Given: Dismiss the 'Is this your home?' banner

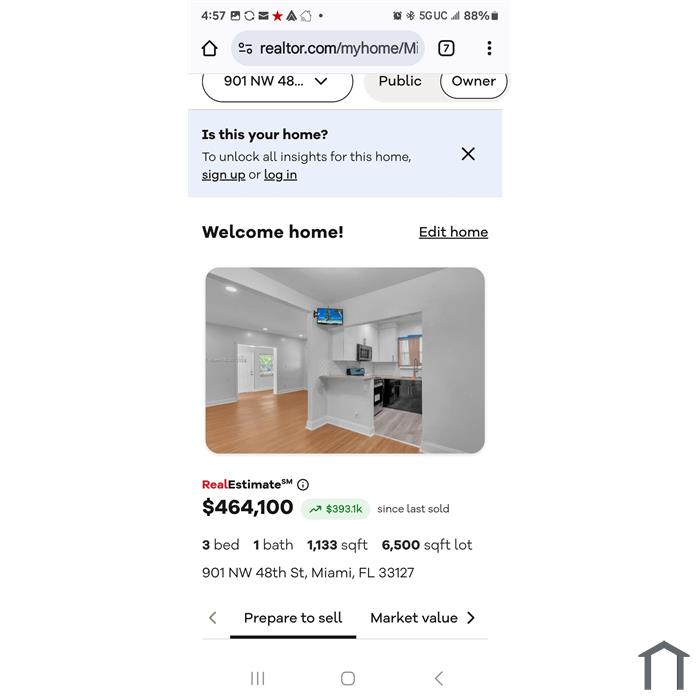Looking at the screenshot, I should pos(468,153).
